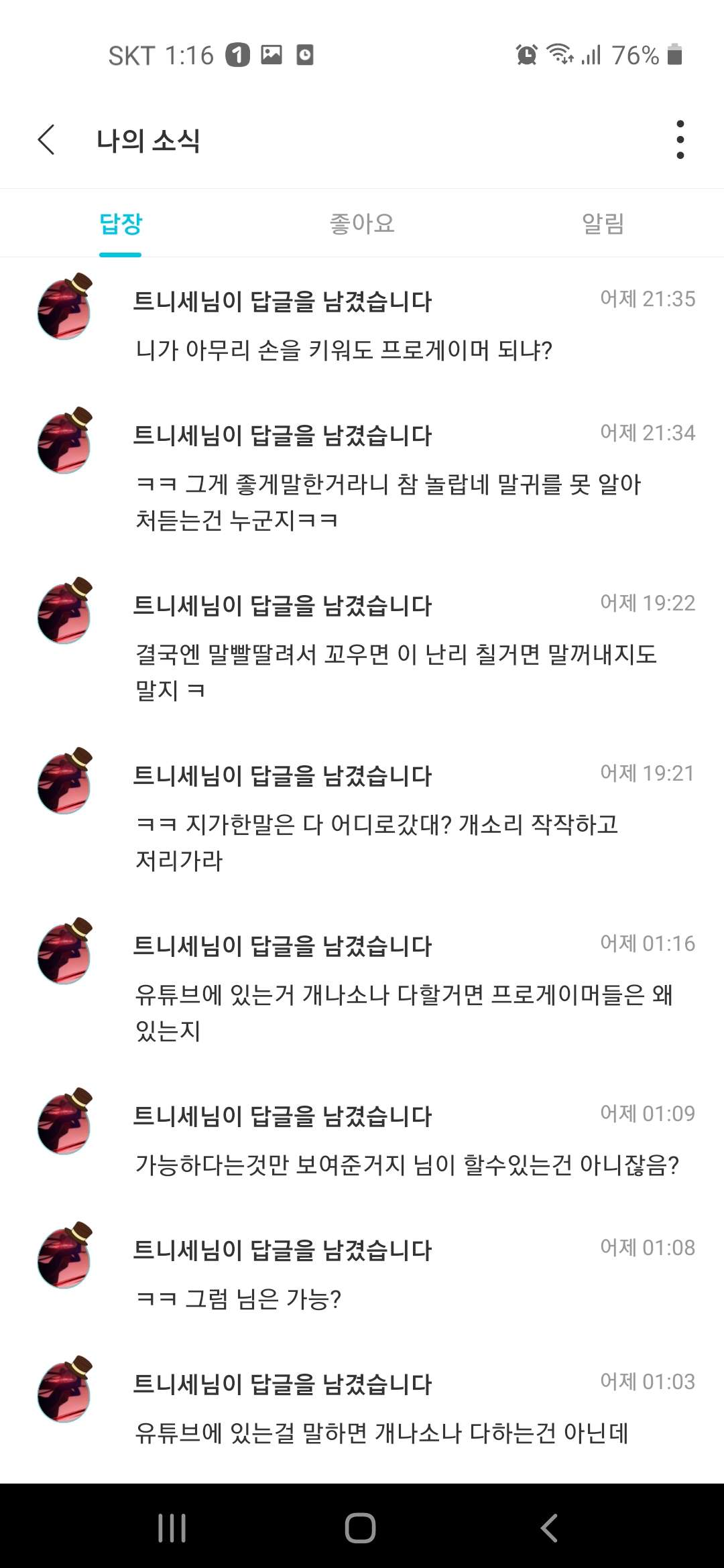View the reply from 어제 19:22
724x1568 pixels.
coord(362,646)
